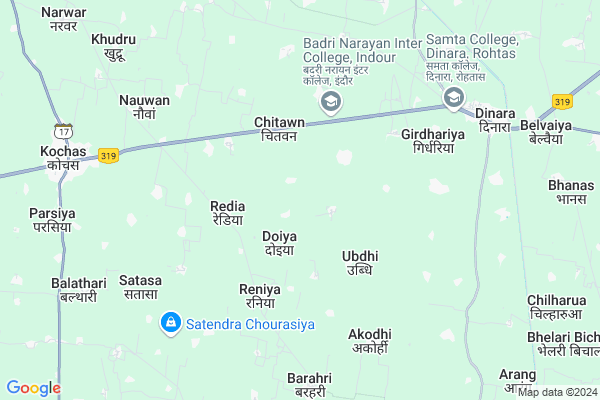Image resolution: width=600 pixels, height=400 pixels.
Task: Select the Samta College, Dinara map marker
Action: click(455, 97)
